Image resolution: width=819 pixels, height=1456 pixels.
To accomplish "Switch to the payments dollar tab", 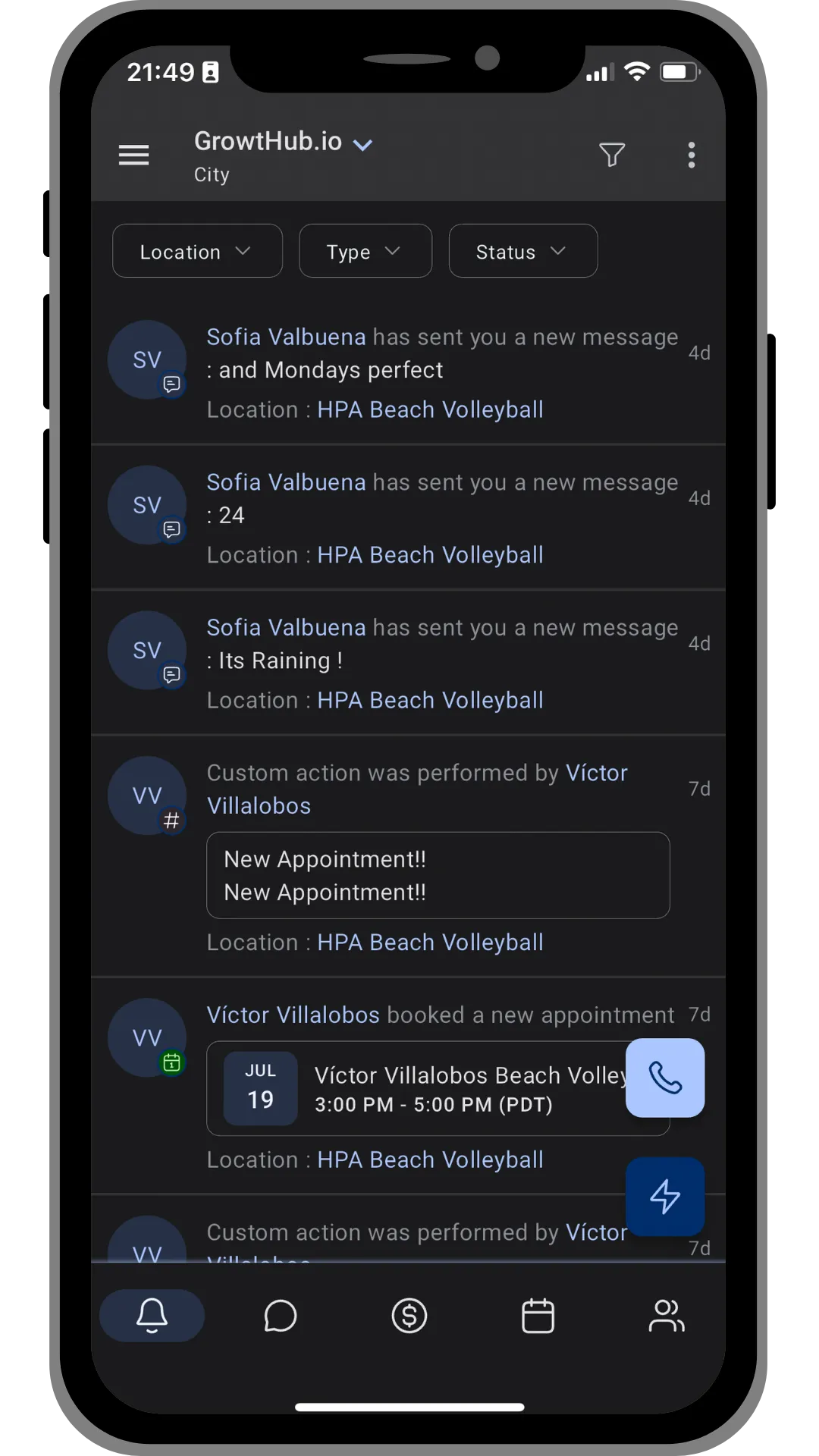I will pos(409,1316).
